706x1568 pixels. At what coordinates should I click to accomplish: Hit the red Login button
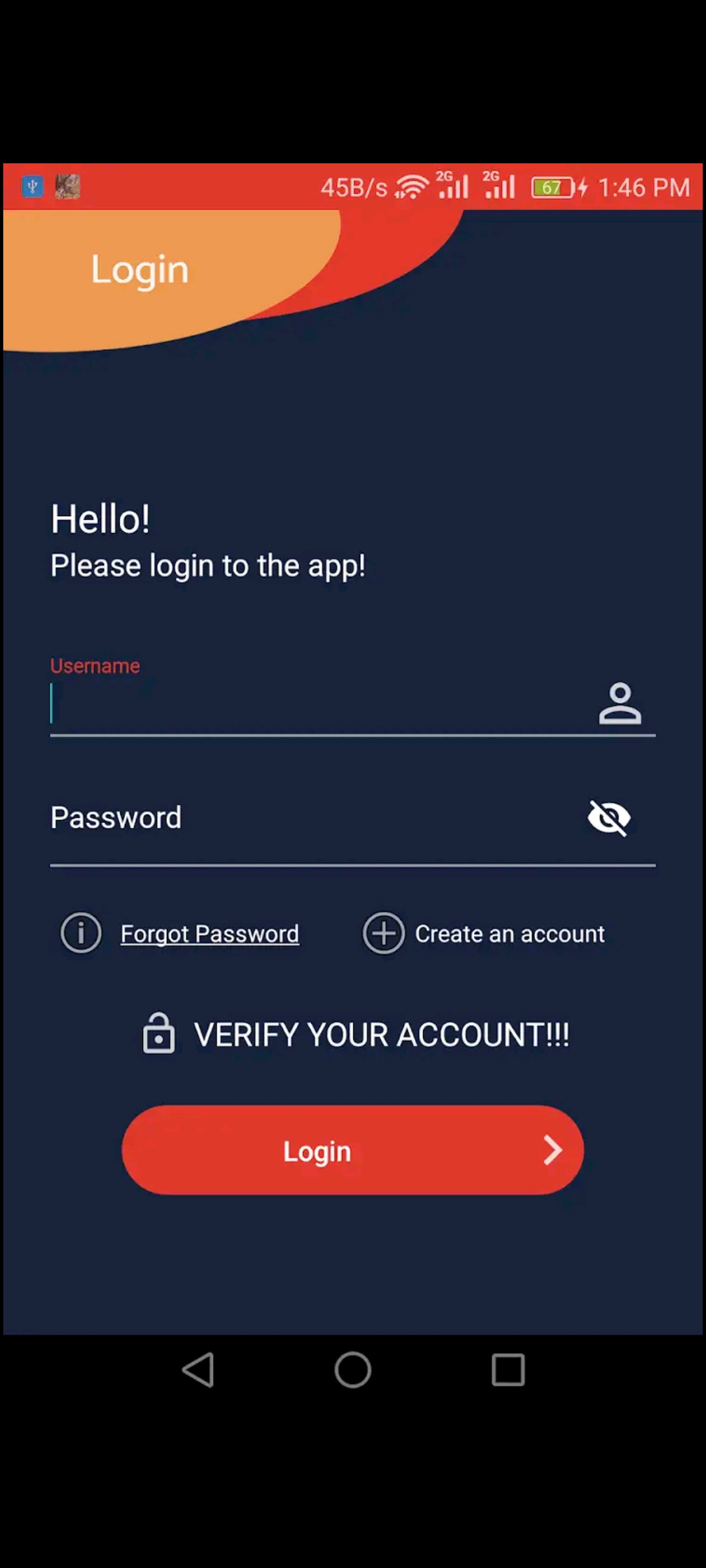coord(353,1150)
